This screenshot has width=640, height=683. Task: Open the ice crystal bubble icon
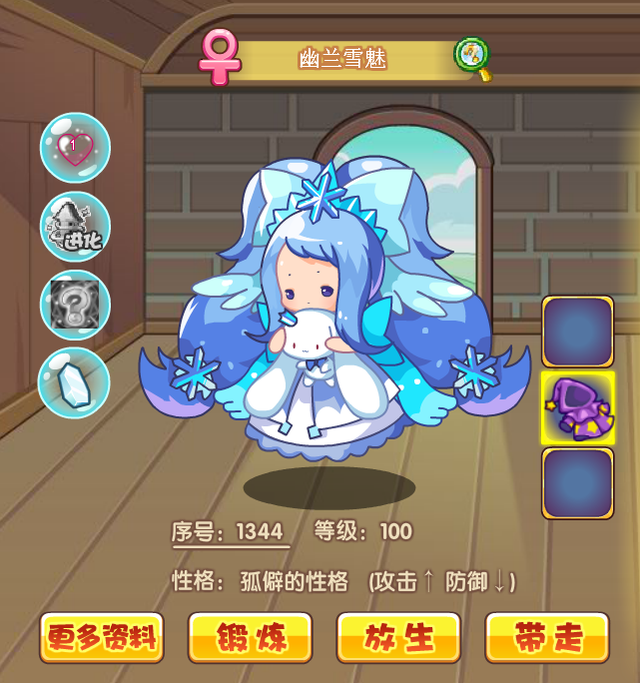tap(74, 382)
